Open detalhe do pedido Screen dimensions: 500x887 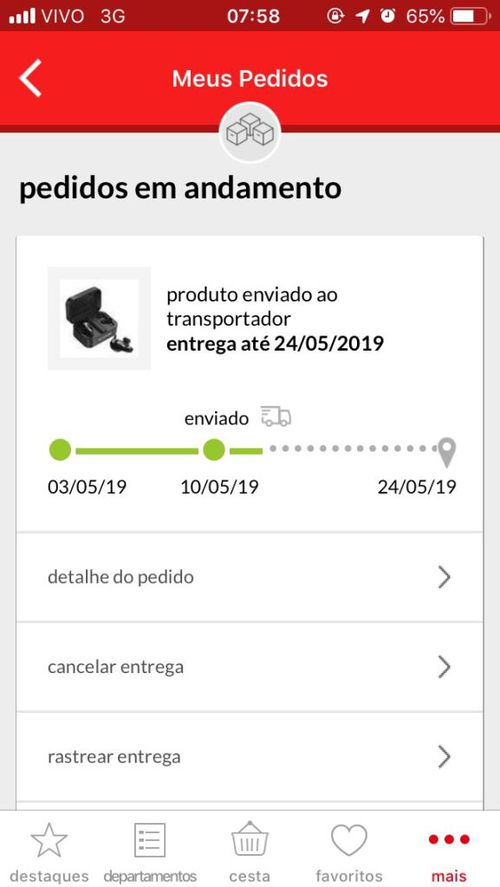249,577
